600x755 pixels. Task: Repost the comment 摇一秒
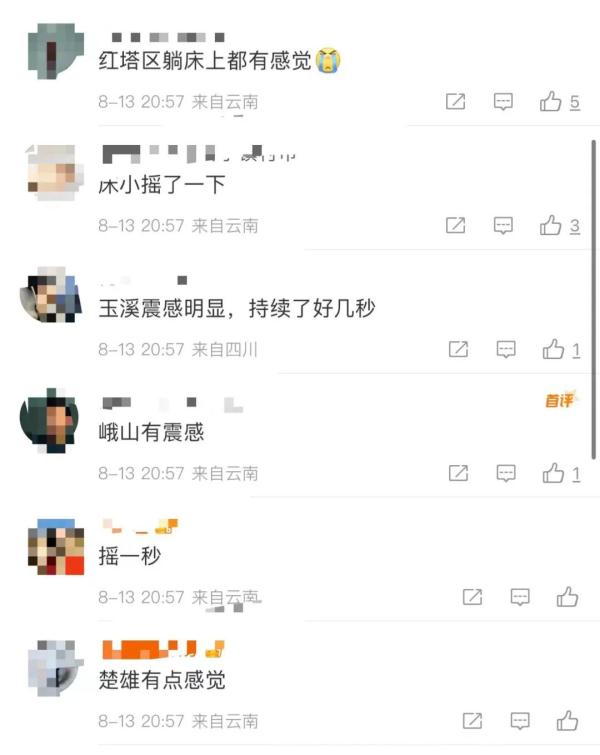pos(473,597)
